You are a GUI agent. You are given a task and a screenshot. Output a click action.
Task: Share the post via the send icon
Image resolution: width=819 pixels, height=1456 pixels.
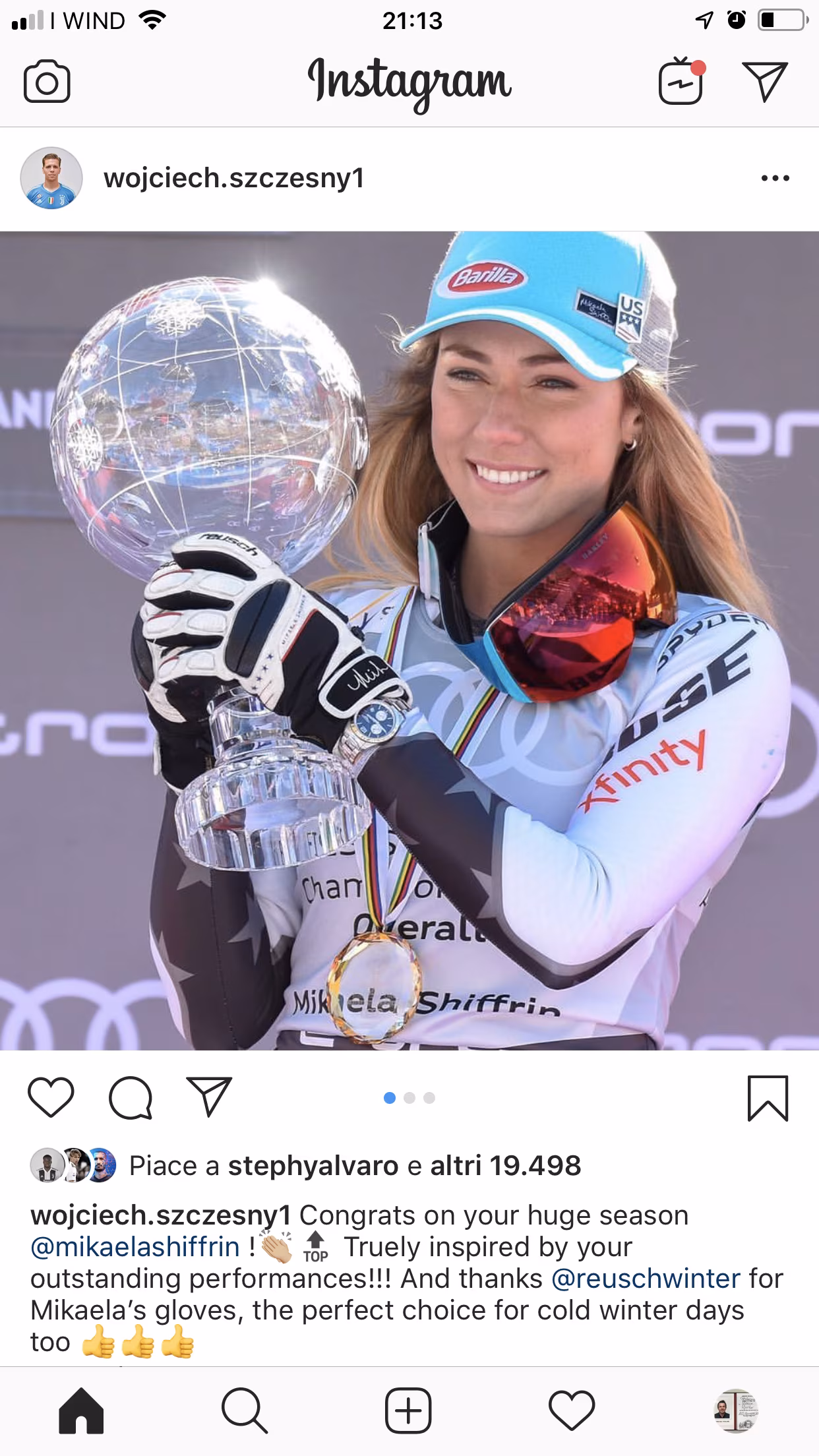(x=209, y=1097)
